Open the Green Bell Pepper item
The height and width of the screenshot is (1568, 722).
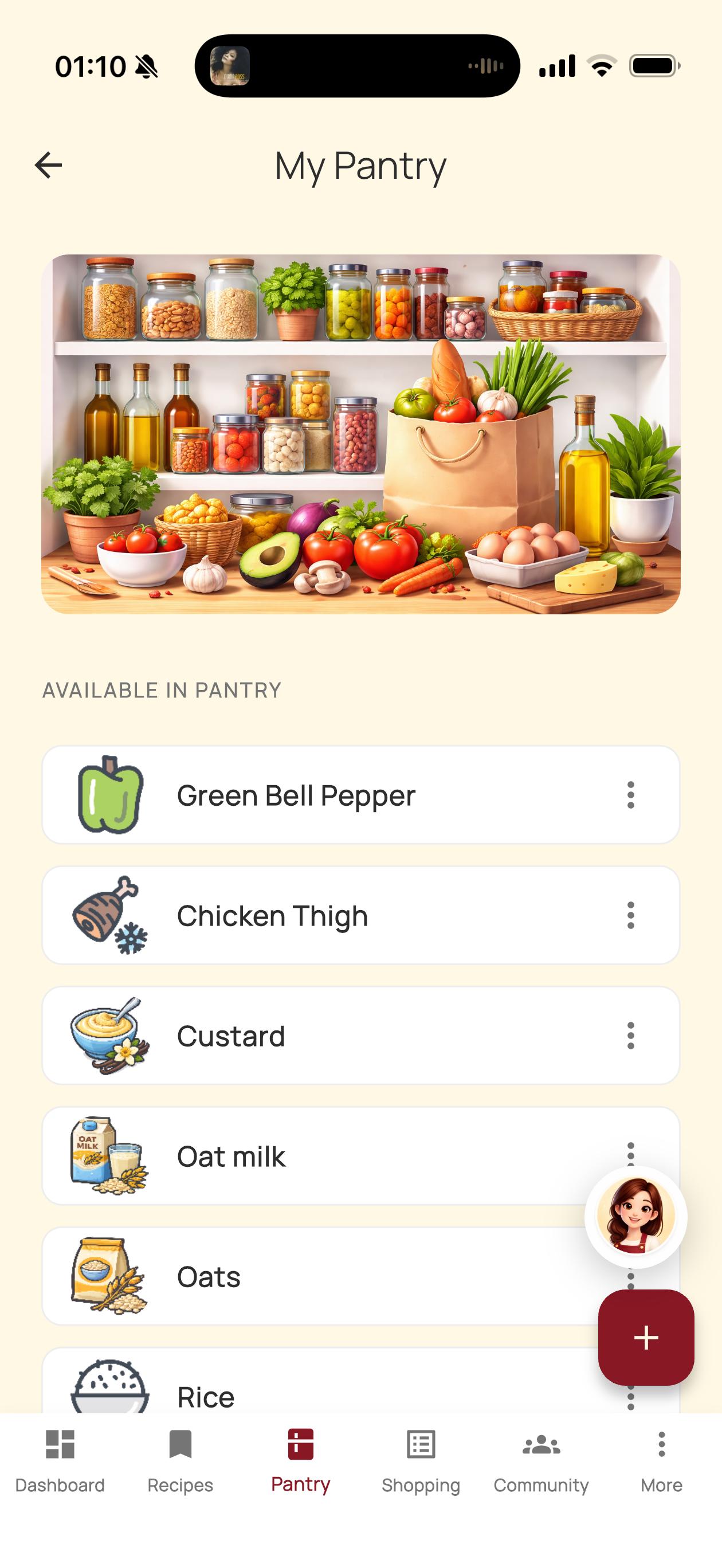(296, 795)
